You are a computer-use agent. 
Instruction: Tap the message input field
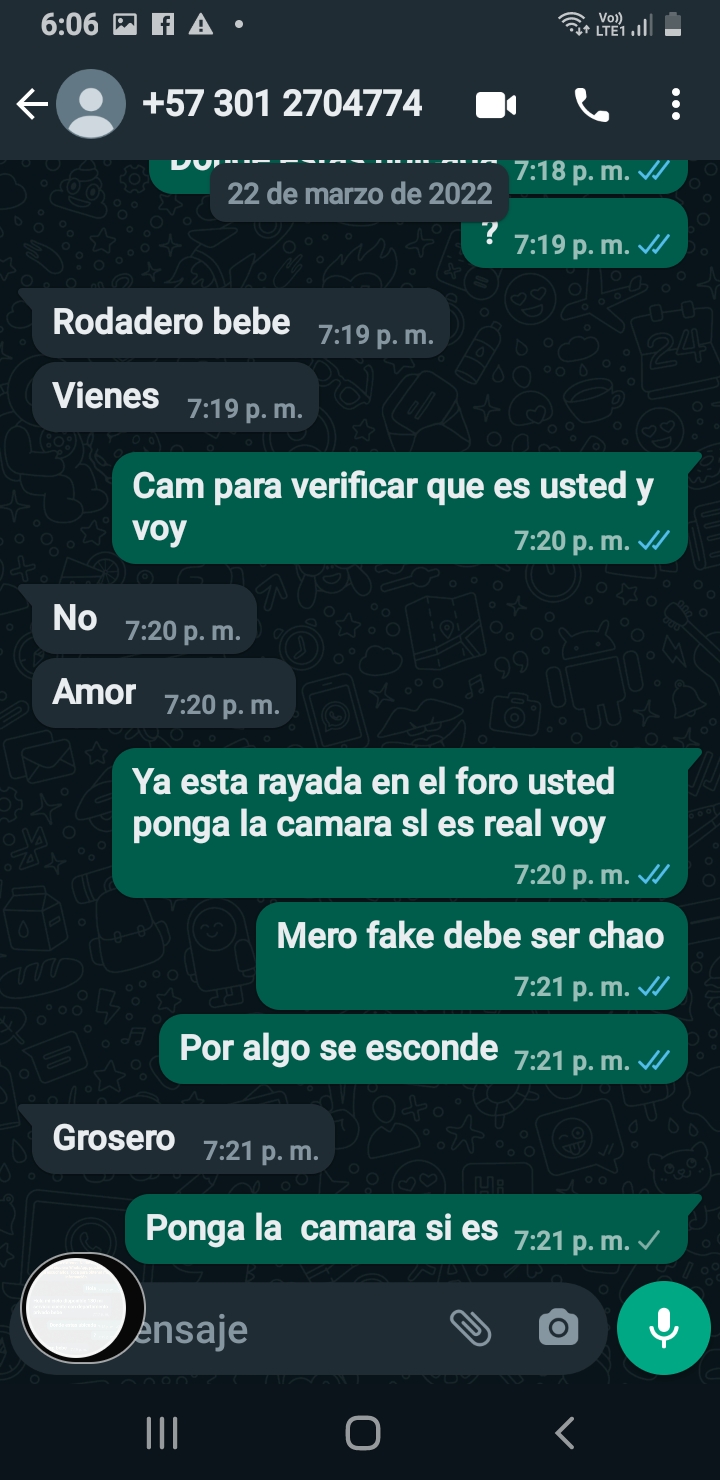point(290,1329)
